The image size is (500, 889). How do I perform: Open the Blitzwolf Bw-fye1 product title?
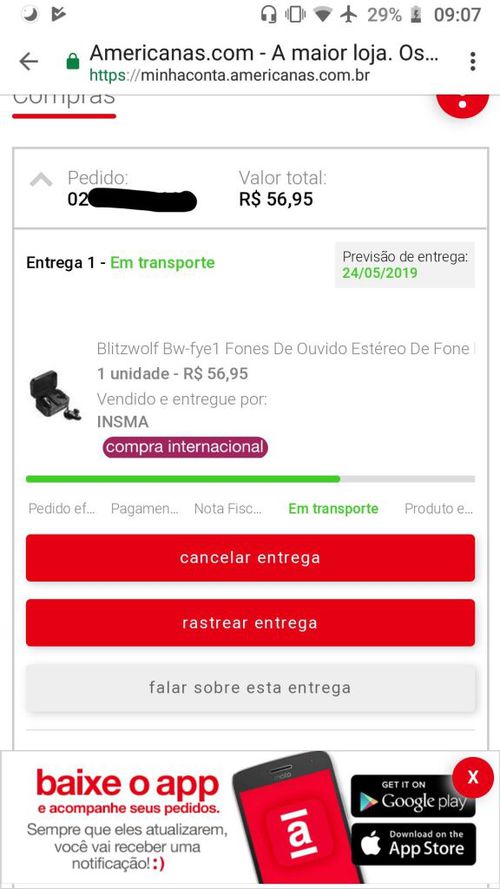tap(283, 349)
